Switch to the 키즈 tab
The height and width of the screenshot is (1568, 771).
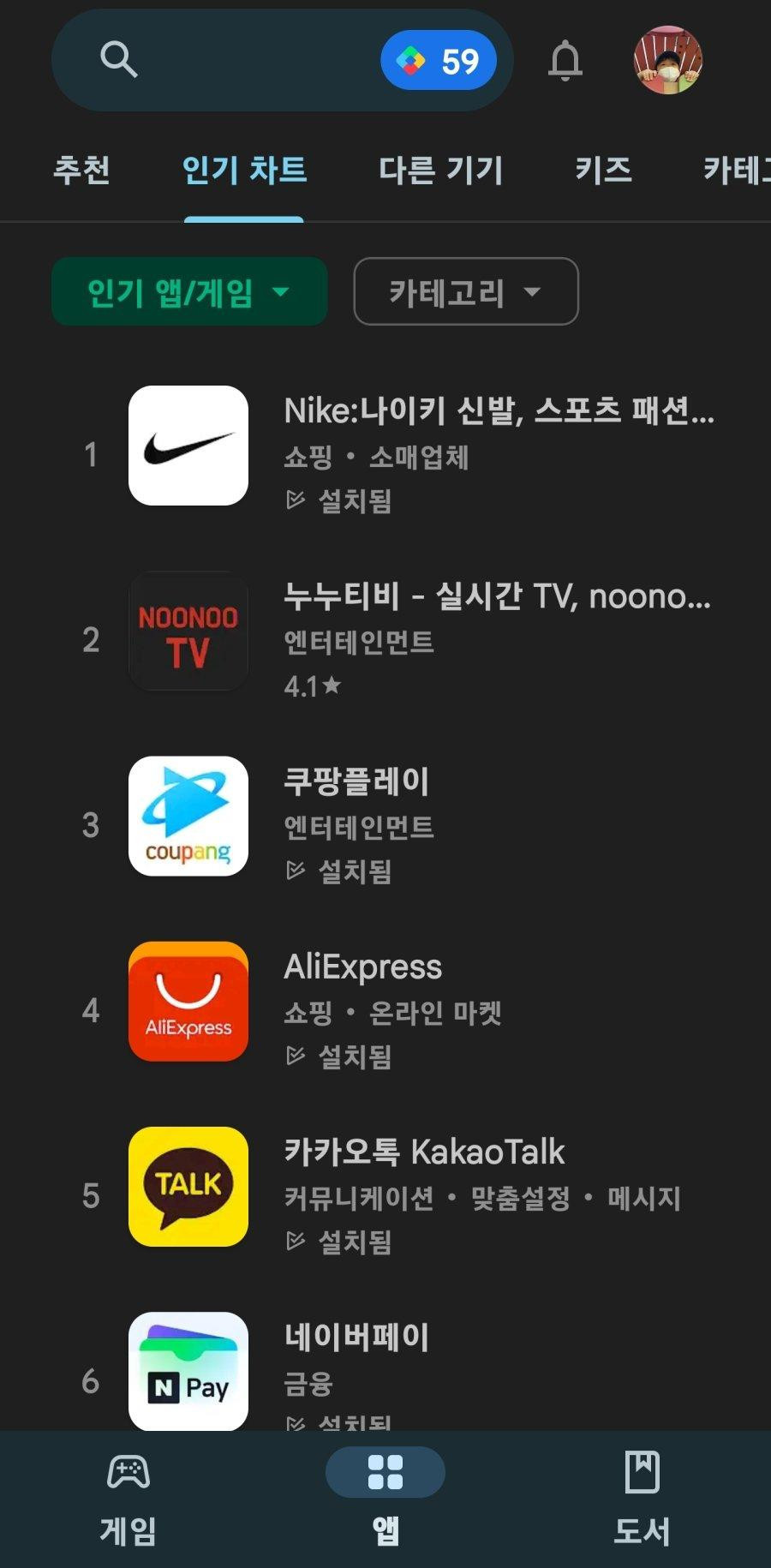click(x=603, y=170)
